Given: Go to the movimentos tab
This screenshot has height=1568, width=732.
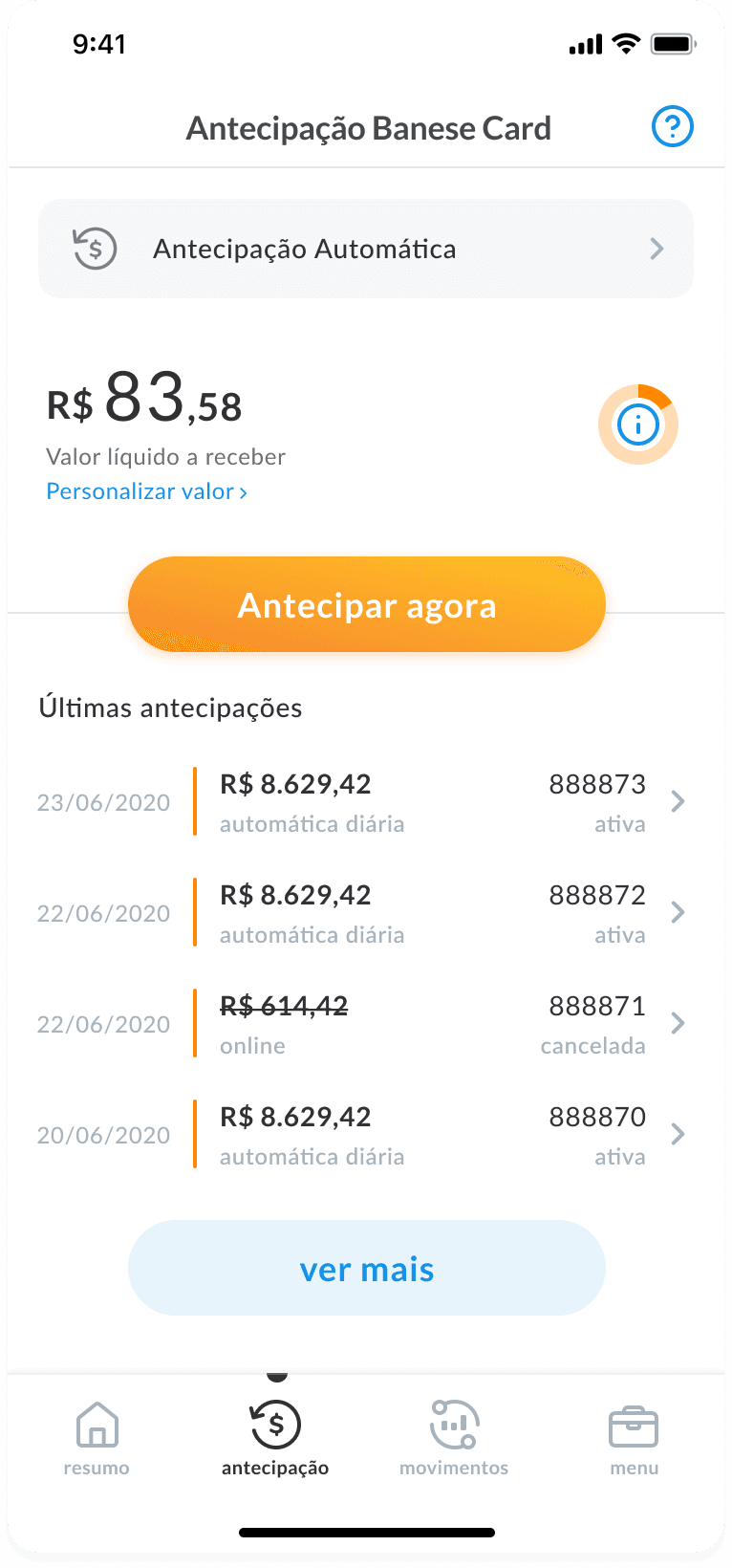Looking at the screenshot, I should click(x=454, y=1438).
